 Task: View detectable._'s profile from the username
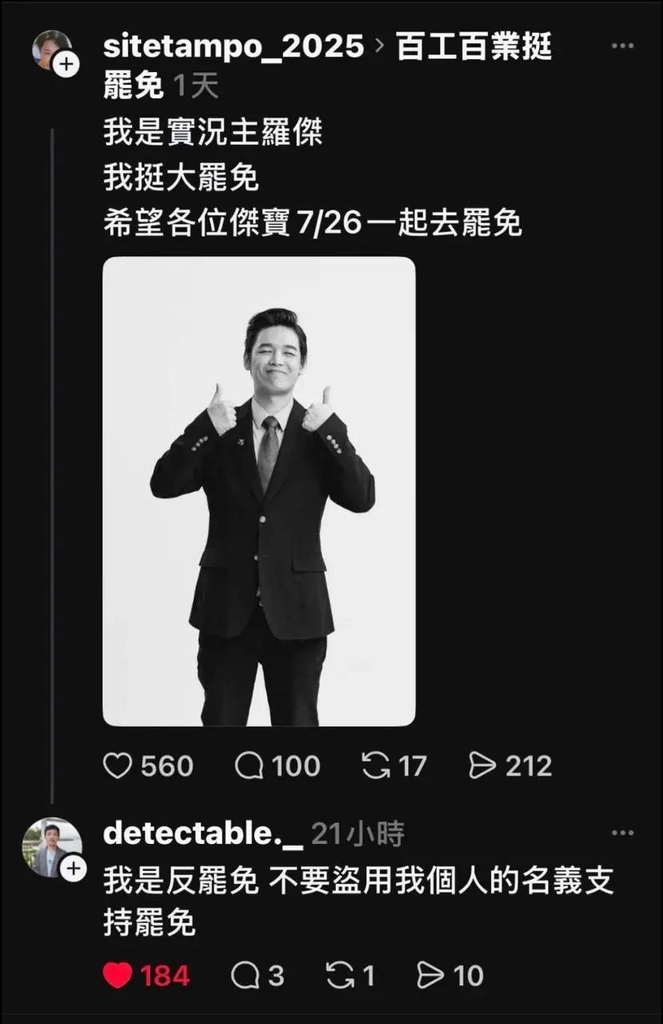202,834
